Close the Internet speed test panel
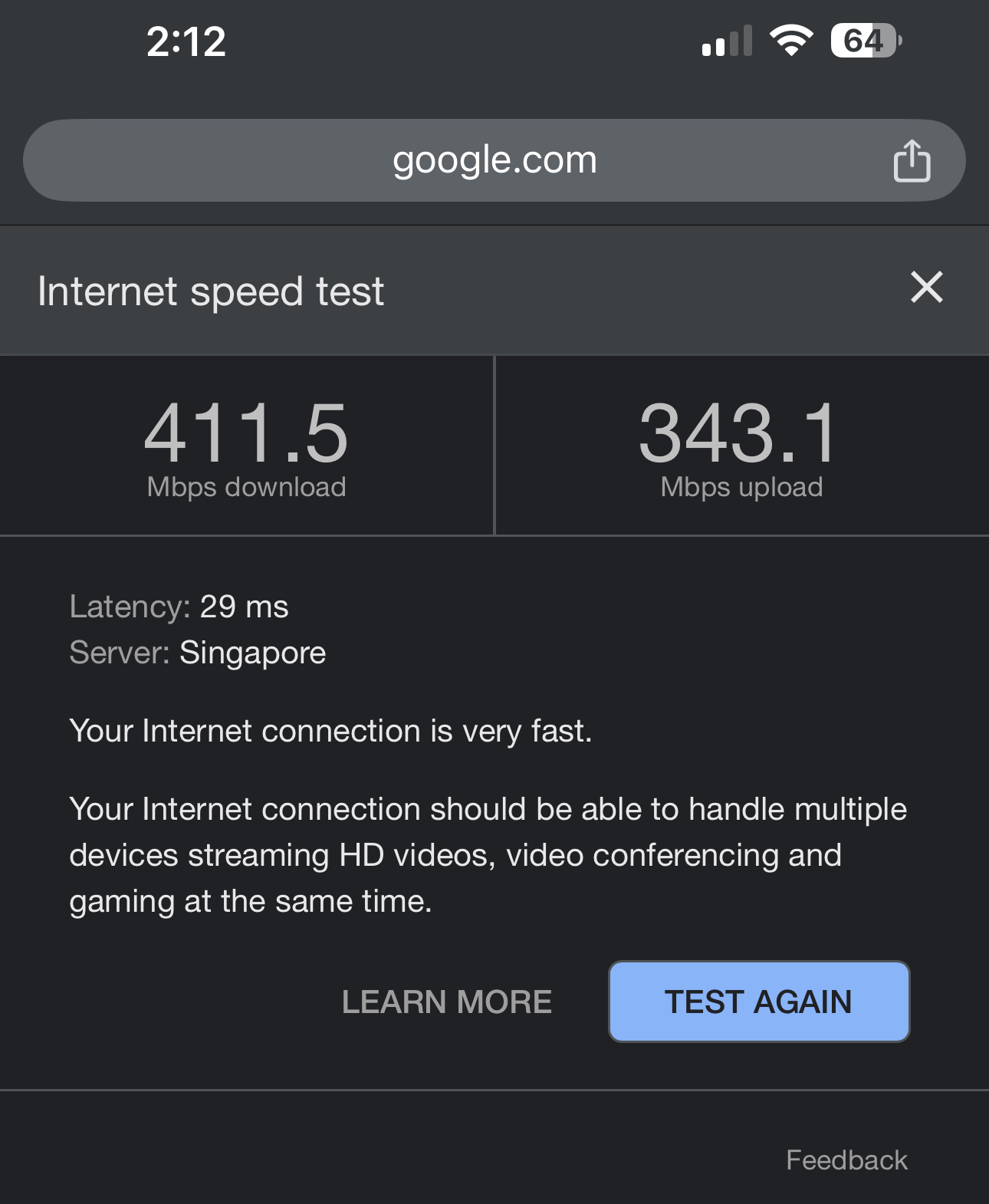 tap(926, 288)
